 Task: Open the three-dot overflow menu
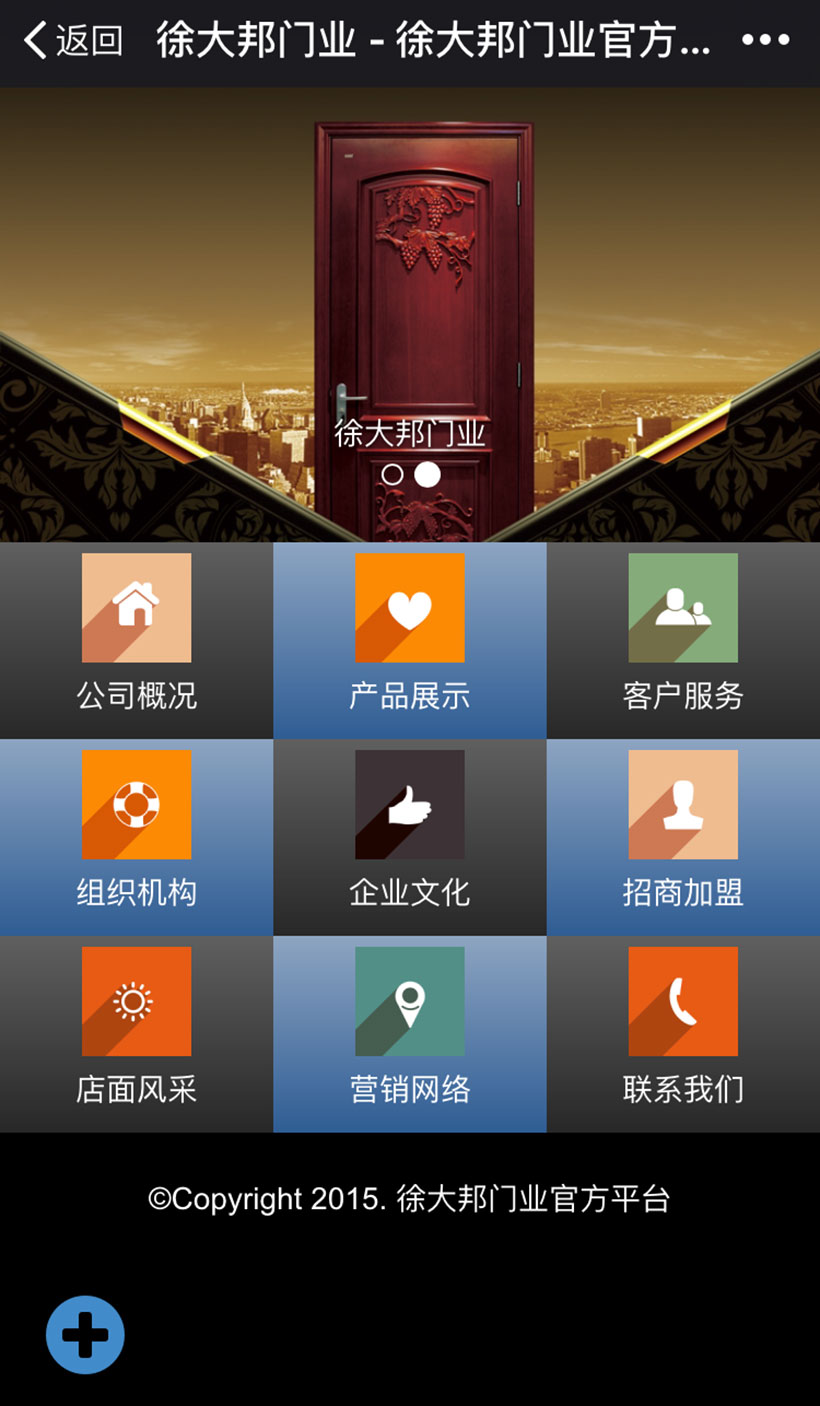(x=765, y=41)
